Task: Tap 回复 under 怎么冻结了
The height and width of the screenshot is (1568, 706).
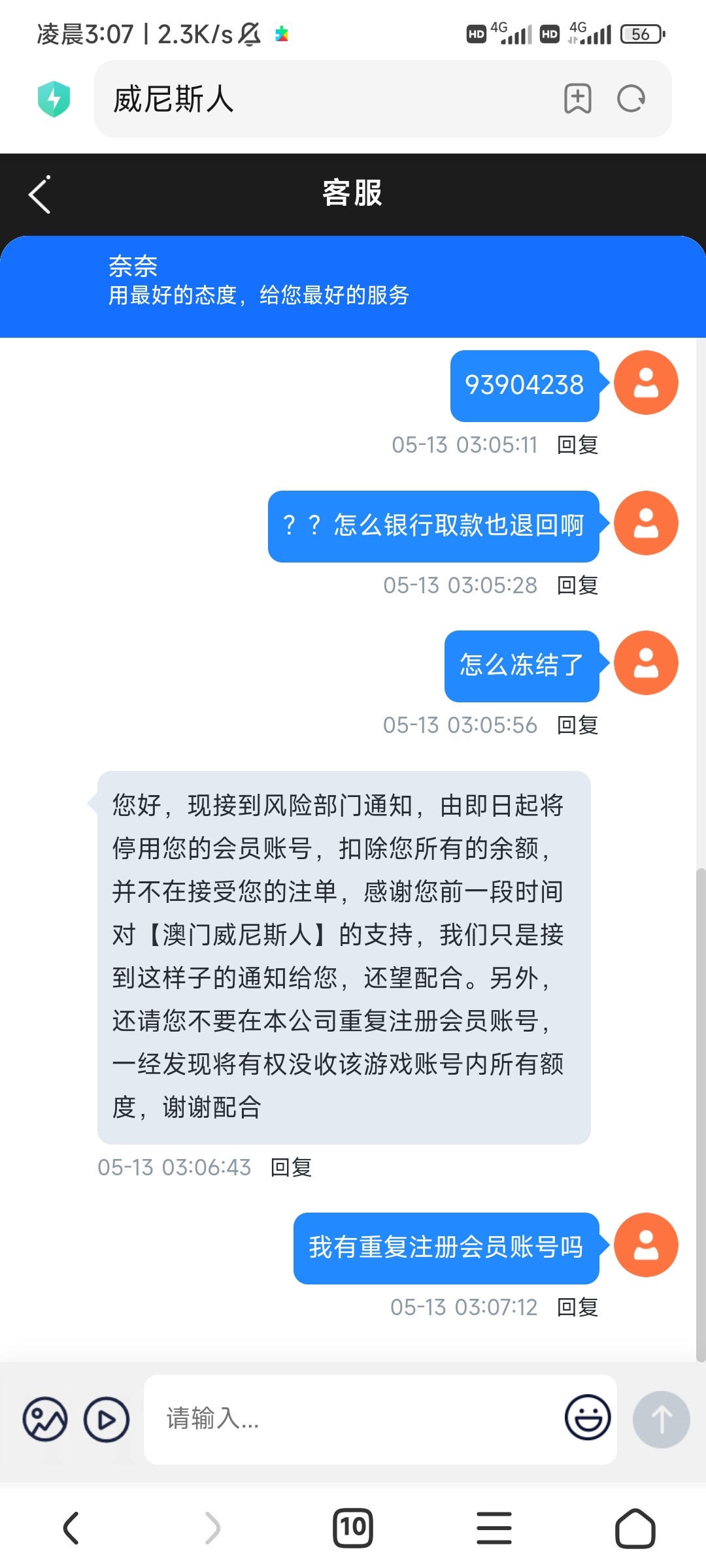Action: pos(577,725)
